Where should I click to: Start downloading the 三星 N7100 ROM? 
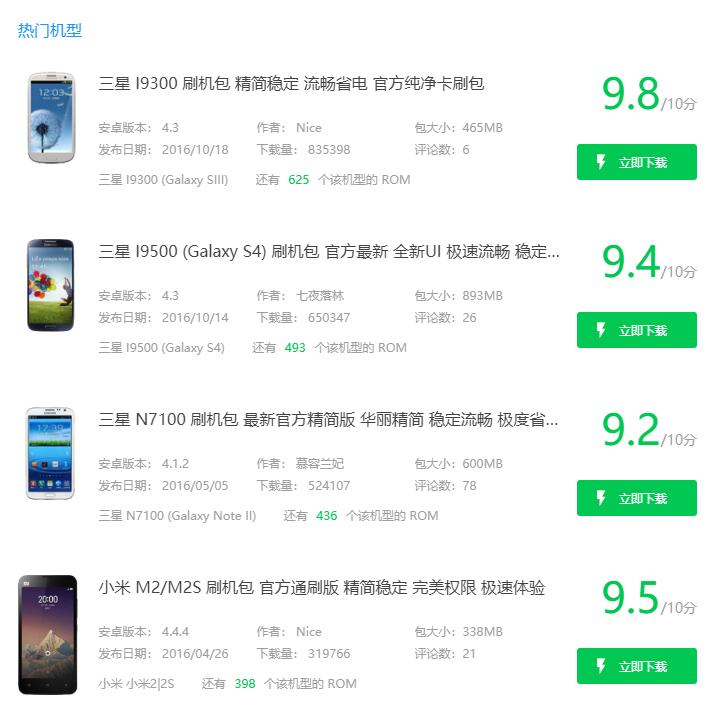(x=636, y=498)
